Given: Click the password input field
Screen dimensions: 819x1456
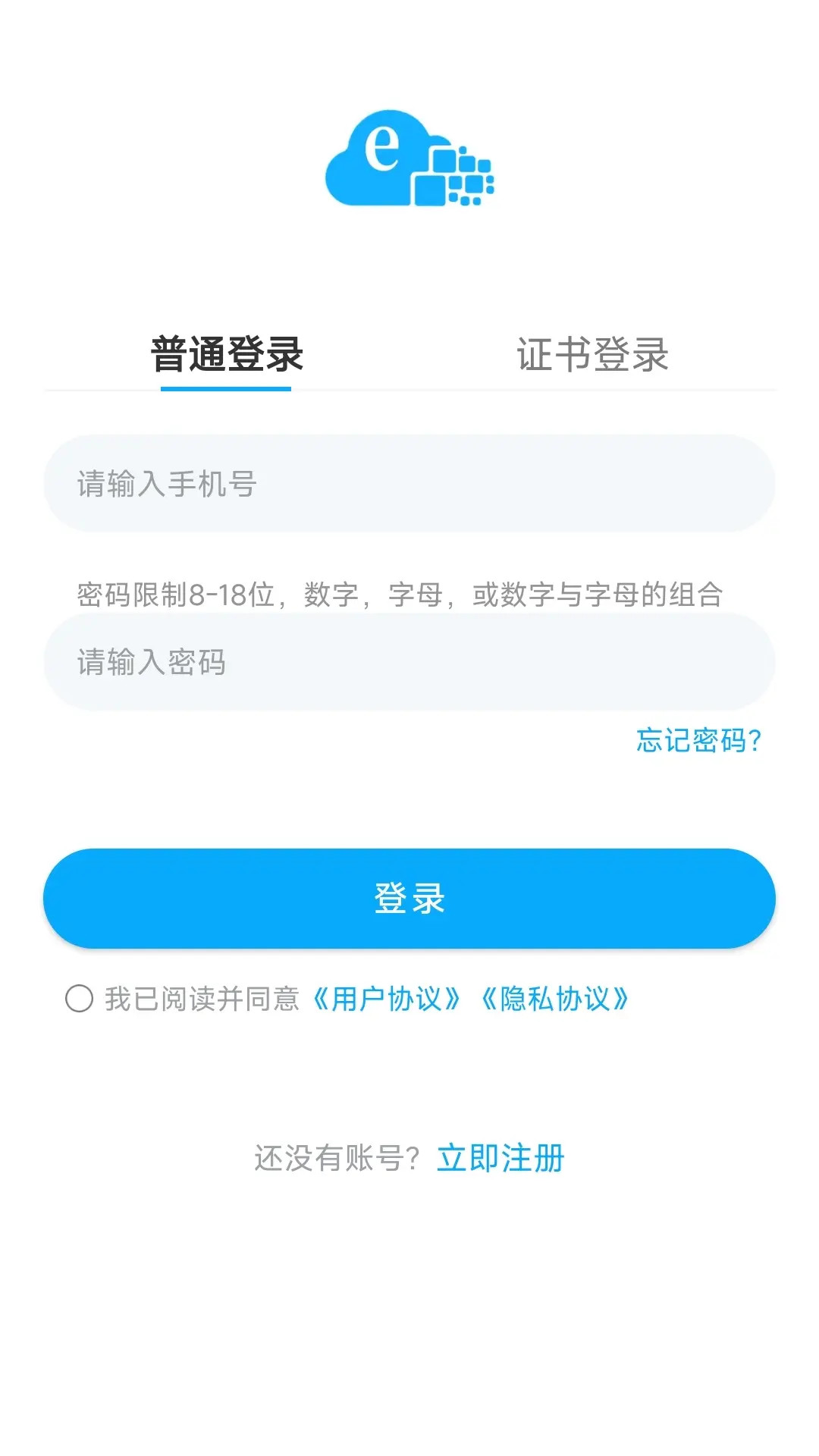Looking at the screenshot, I should [x=409, y=661].
